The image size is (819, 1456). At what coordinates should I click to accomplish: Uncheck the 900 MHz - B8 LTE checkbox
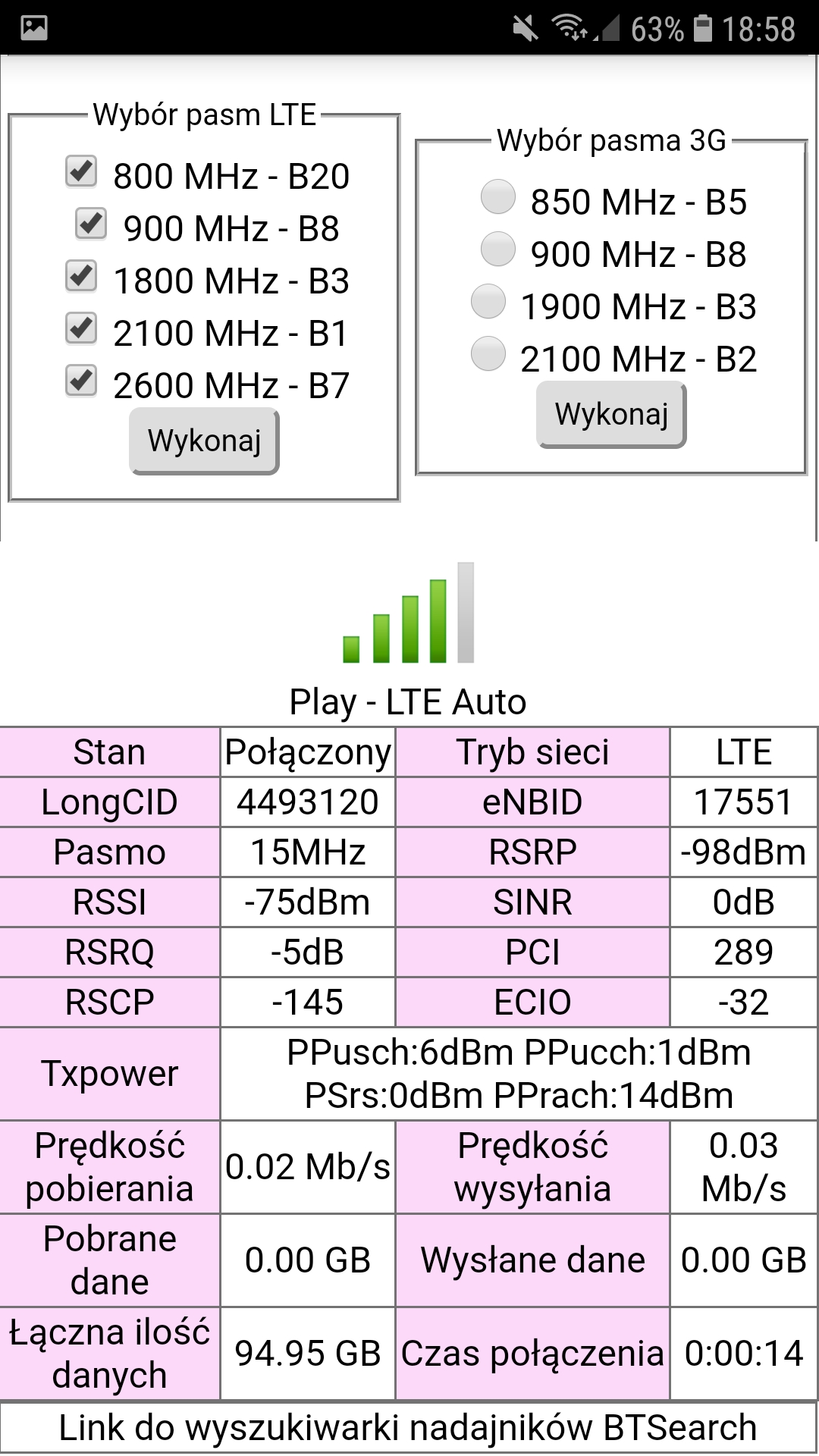[91, 224]
